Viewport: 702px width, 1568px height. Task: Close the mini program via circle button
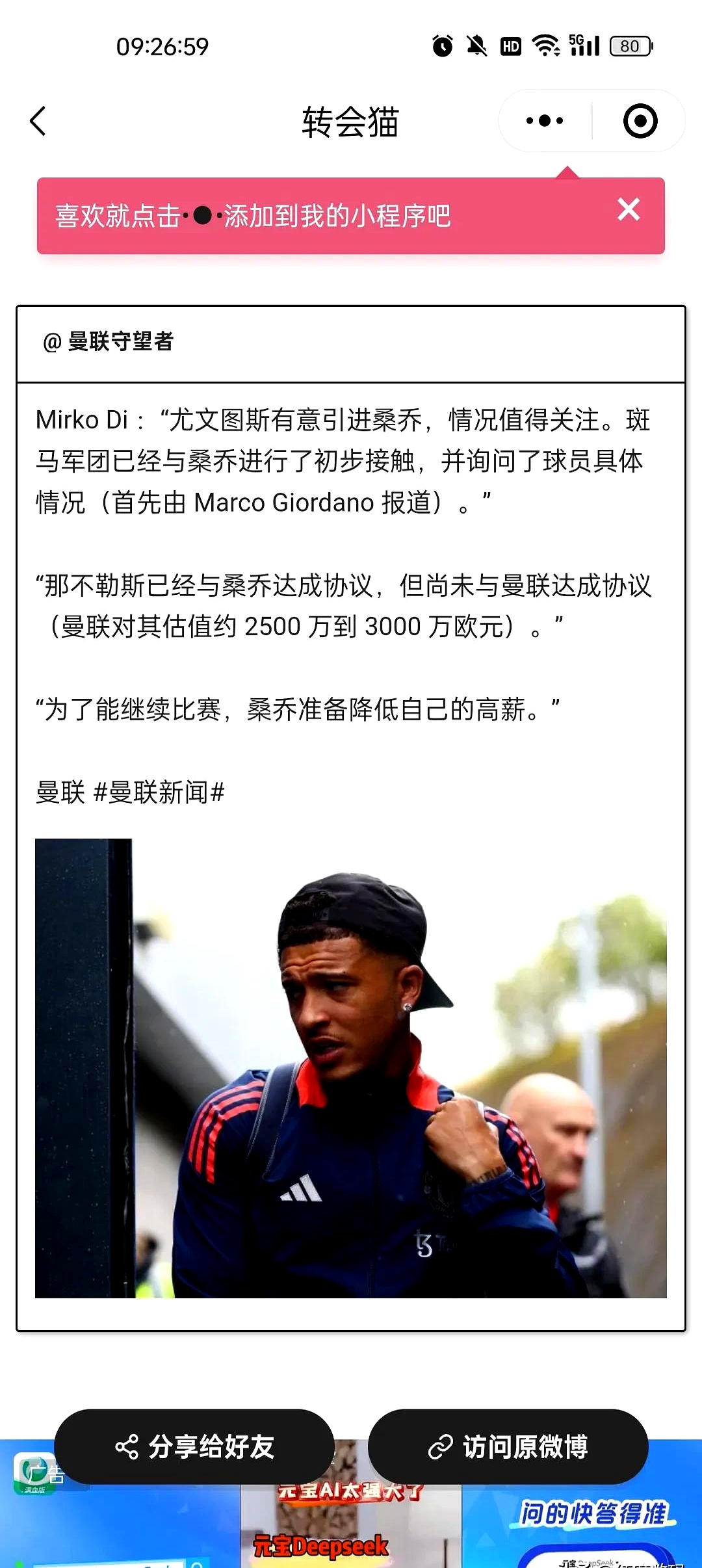coord(640,121)
